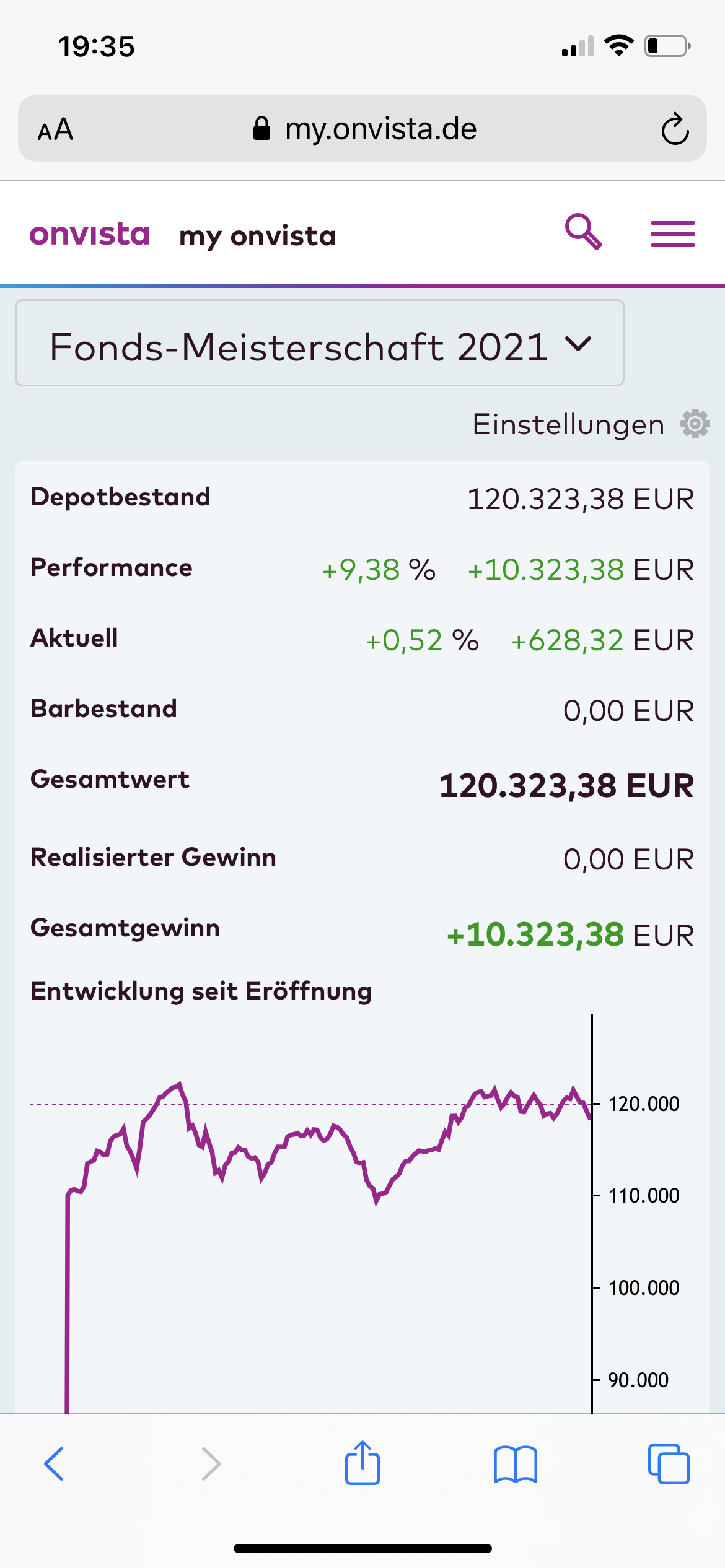This screenshot has height=1568, width=725.
Task: Open Einstellungen settings
Action: [x=591, y=425]
